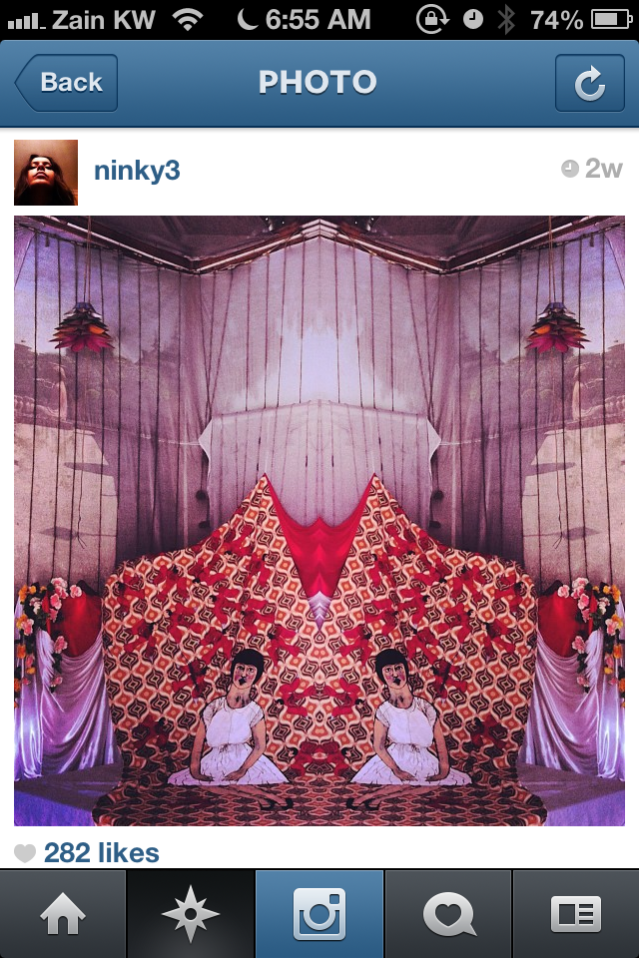Switch to the activity news tab
This screenshot has width=639, height=958.
447,914
